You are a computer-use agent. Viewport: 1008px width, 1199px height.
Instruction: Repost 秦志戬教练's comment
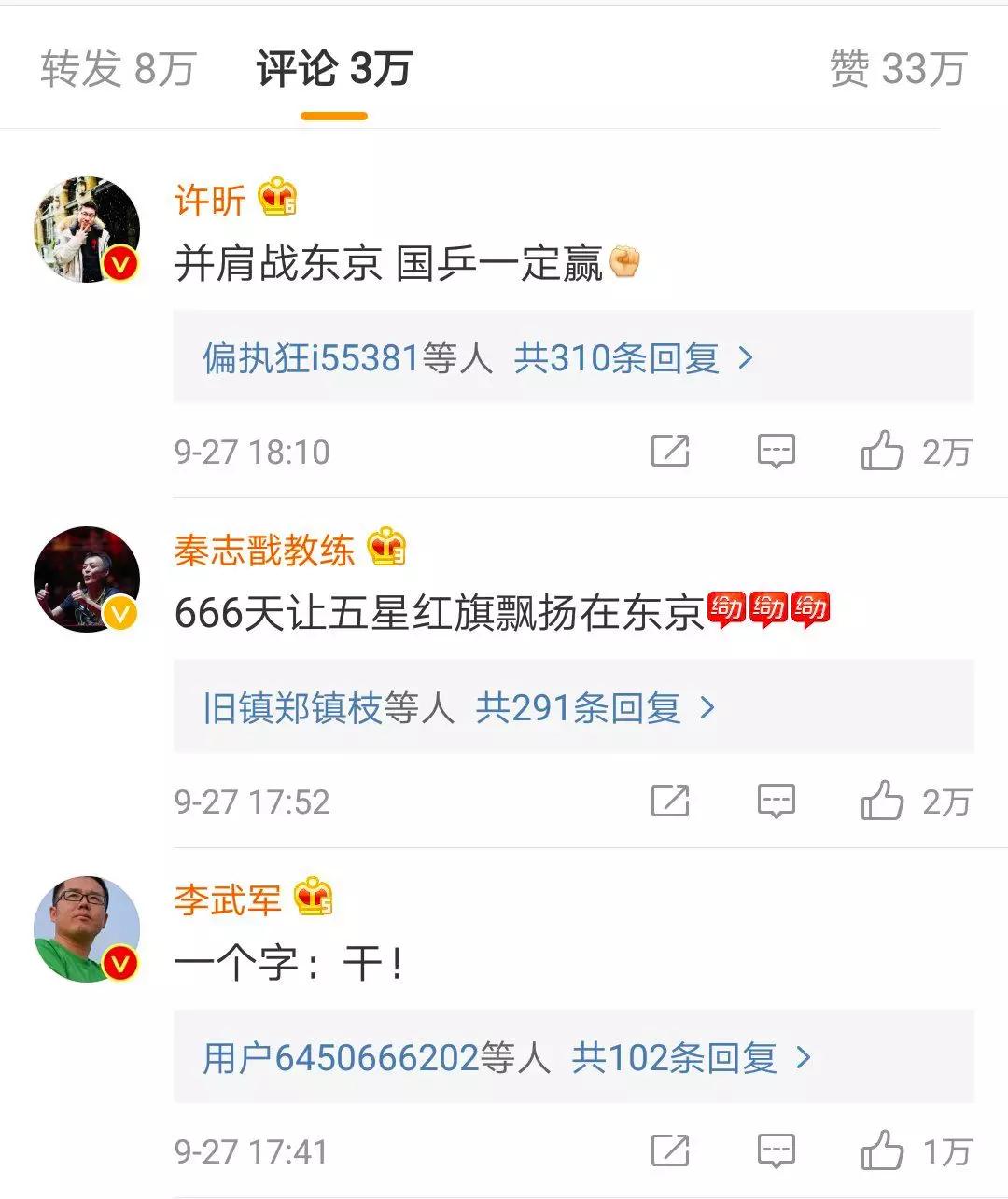[x=669, y=802]
